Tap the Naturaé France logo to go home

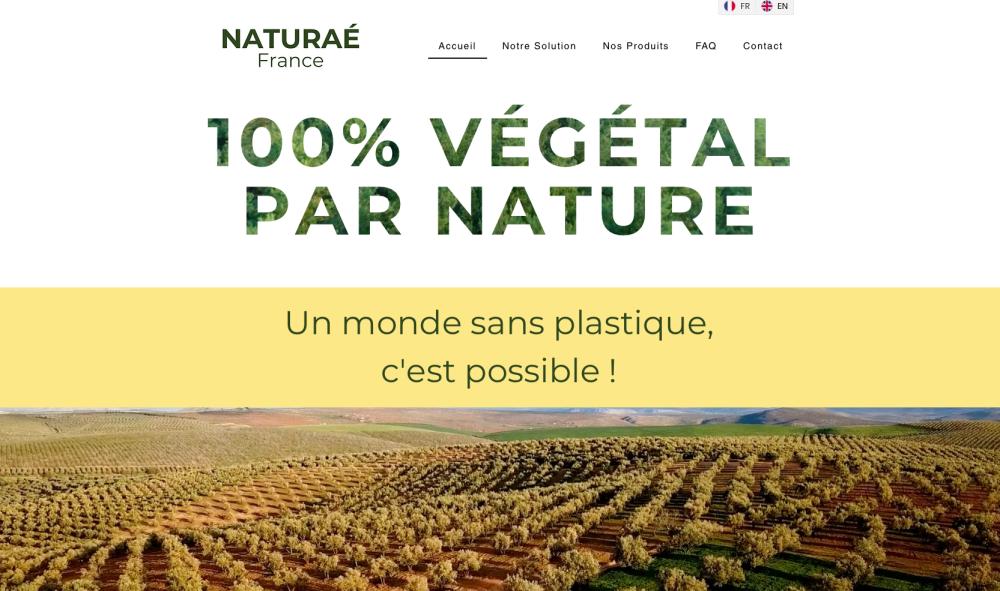pyautogui.click(x=290, y=48)
